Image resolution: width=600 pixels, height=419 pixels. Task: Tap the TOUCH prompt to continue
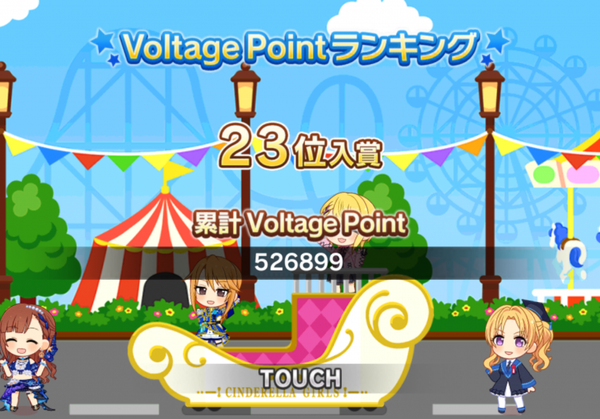299,378
